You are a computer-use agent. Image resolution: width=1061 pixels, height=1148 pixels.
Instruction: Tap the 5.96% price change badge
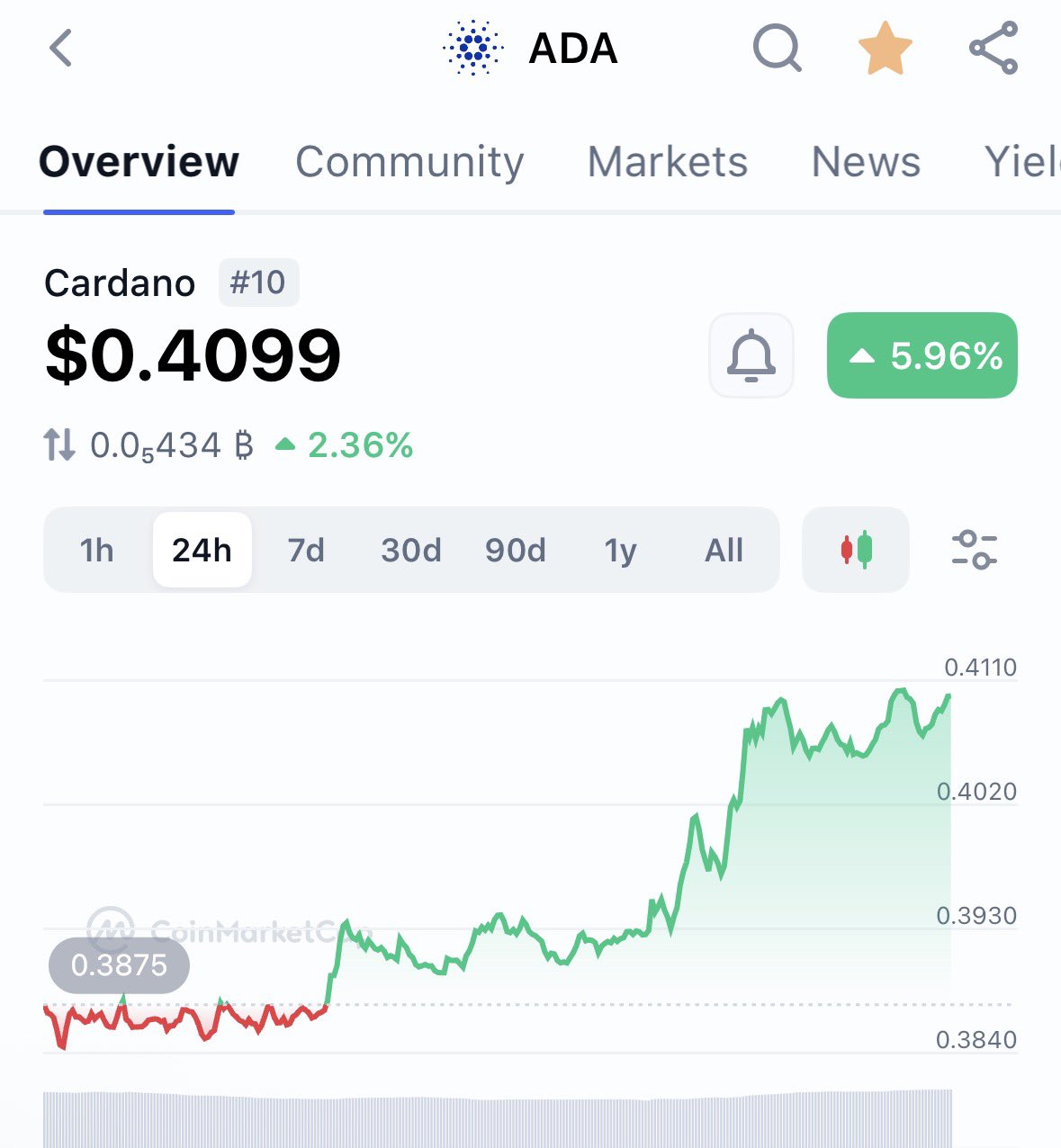922,355
